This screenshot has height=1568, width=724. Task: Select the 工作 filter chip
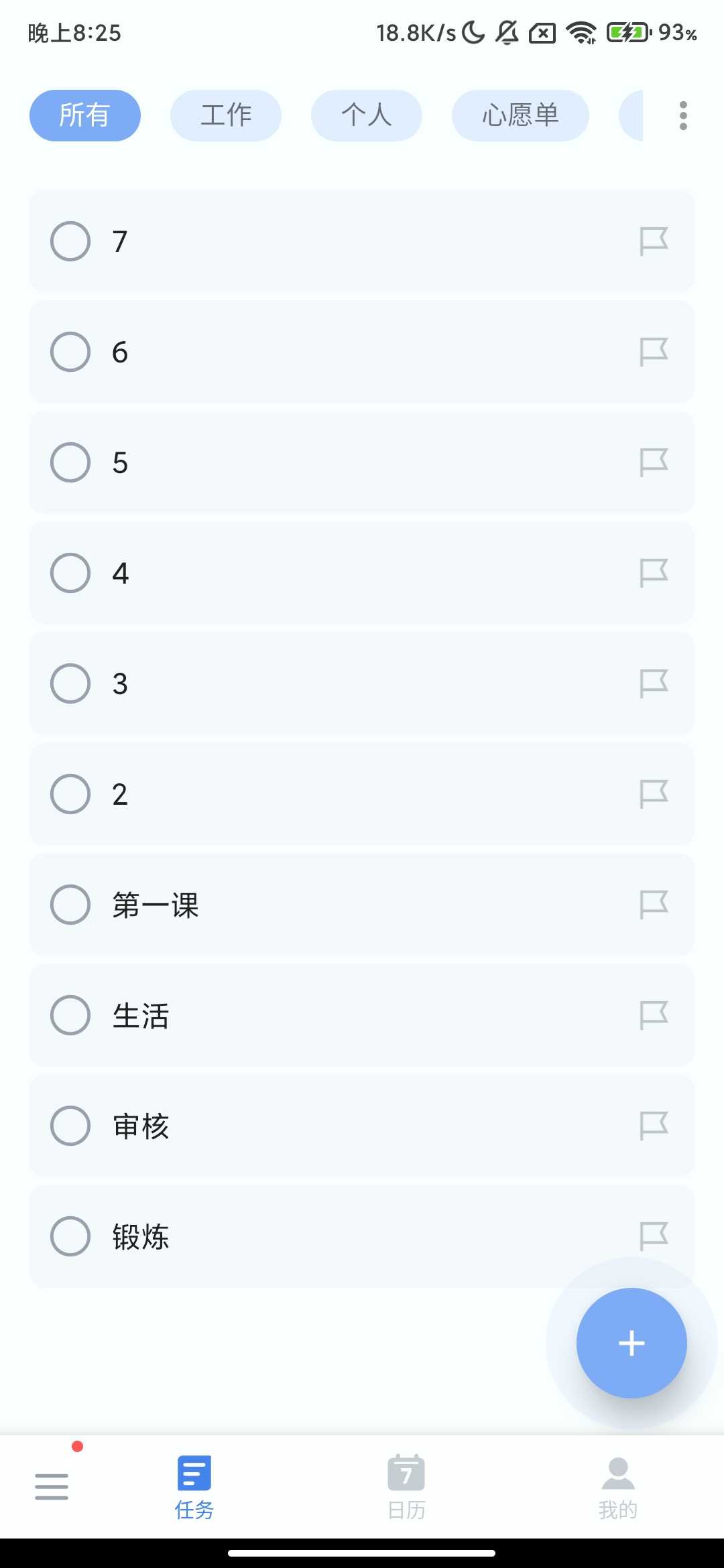click(226, 115)
